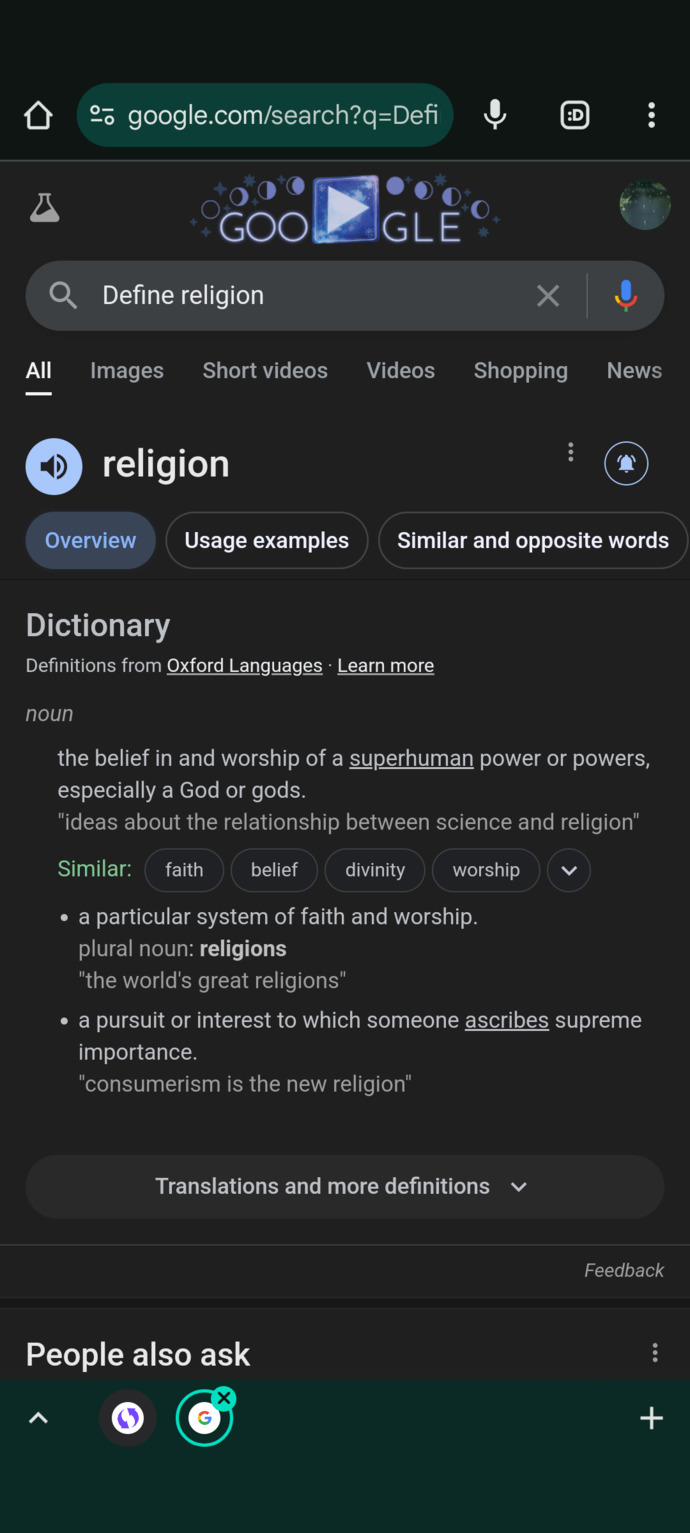The image size is (690, 1533).
Task: Play pronunciation of religion
Action: tap(54, 466)
